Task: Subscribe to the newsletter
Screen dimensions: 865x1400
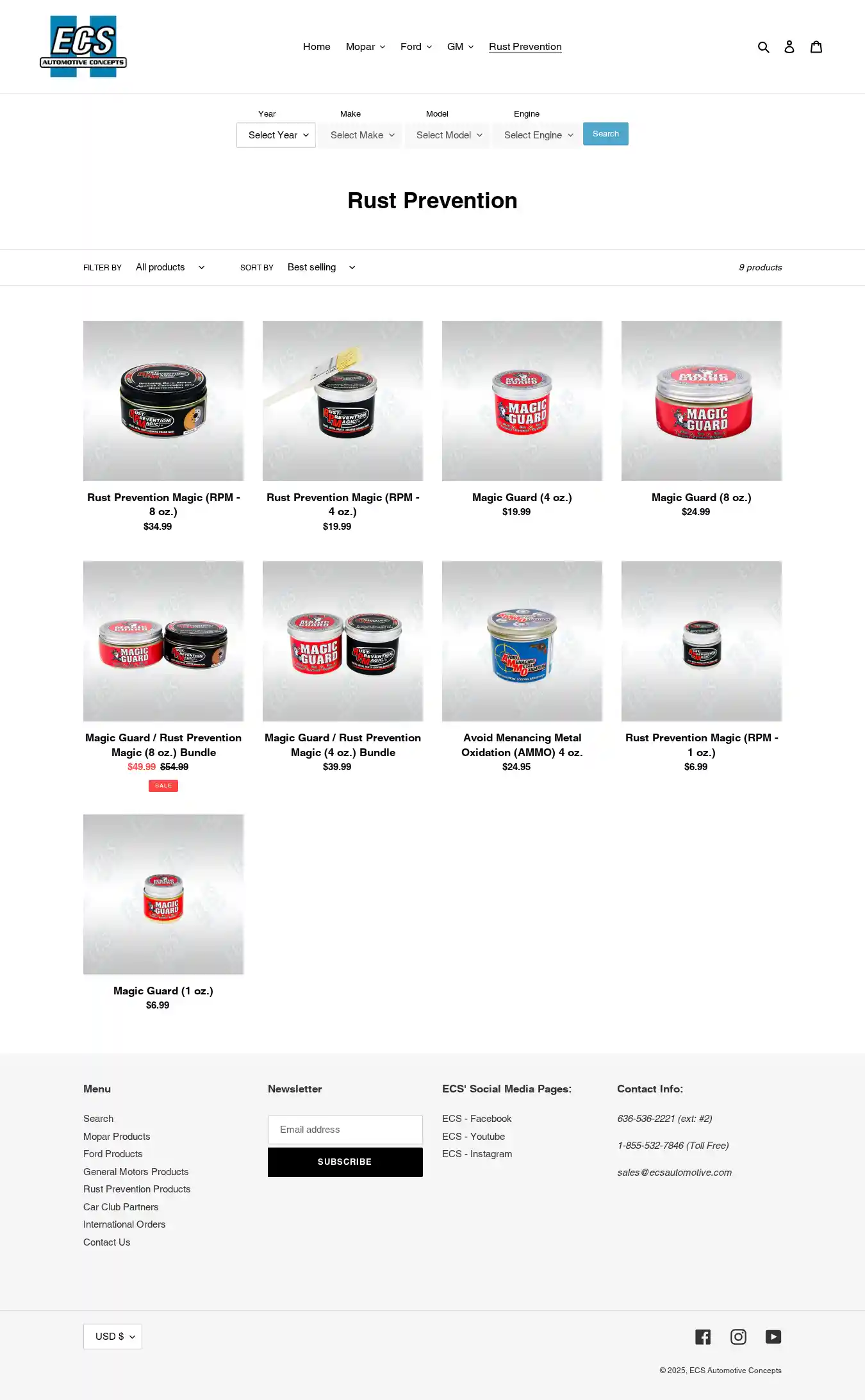Action: pos(345,1162)
